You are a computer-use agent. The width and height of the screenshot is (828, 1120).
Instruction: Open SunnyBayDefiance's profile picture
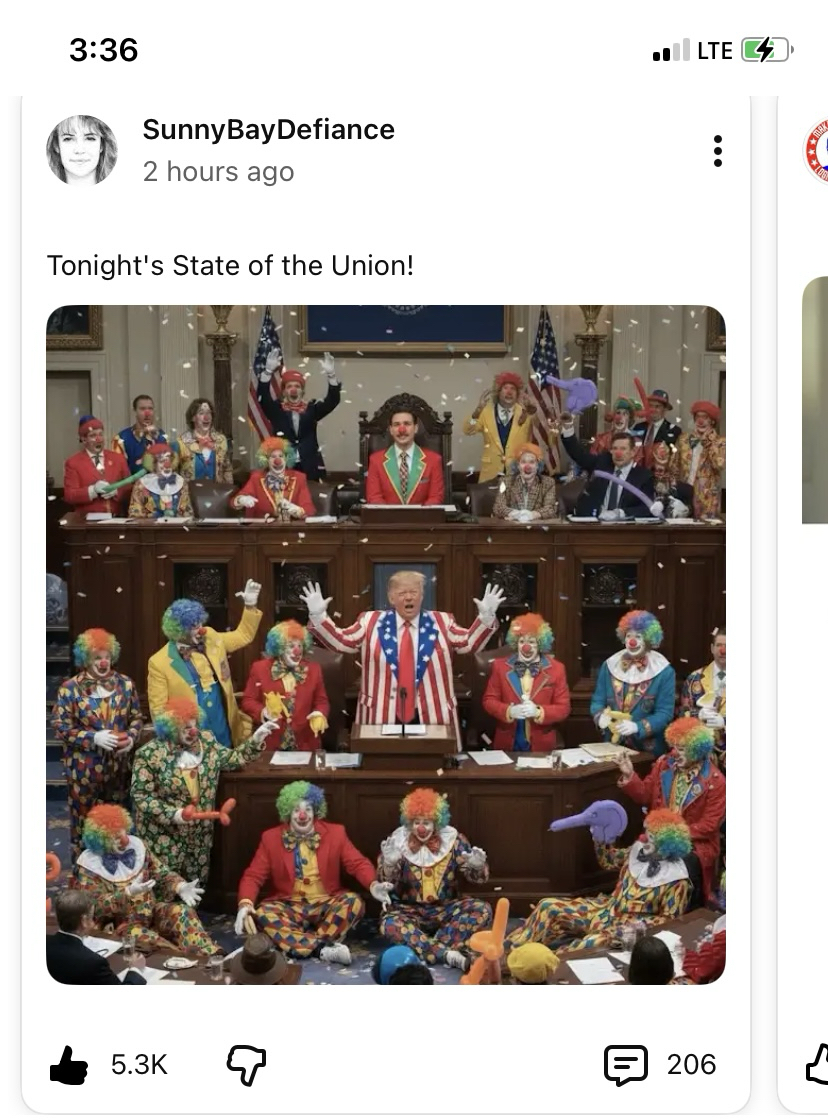pos(82,150)
